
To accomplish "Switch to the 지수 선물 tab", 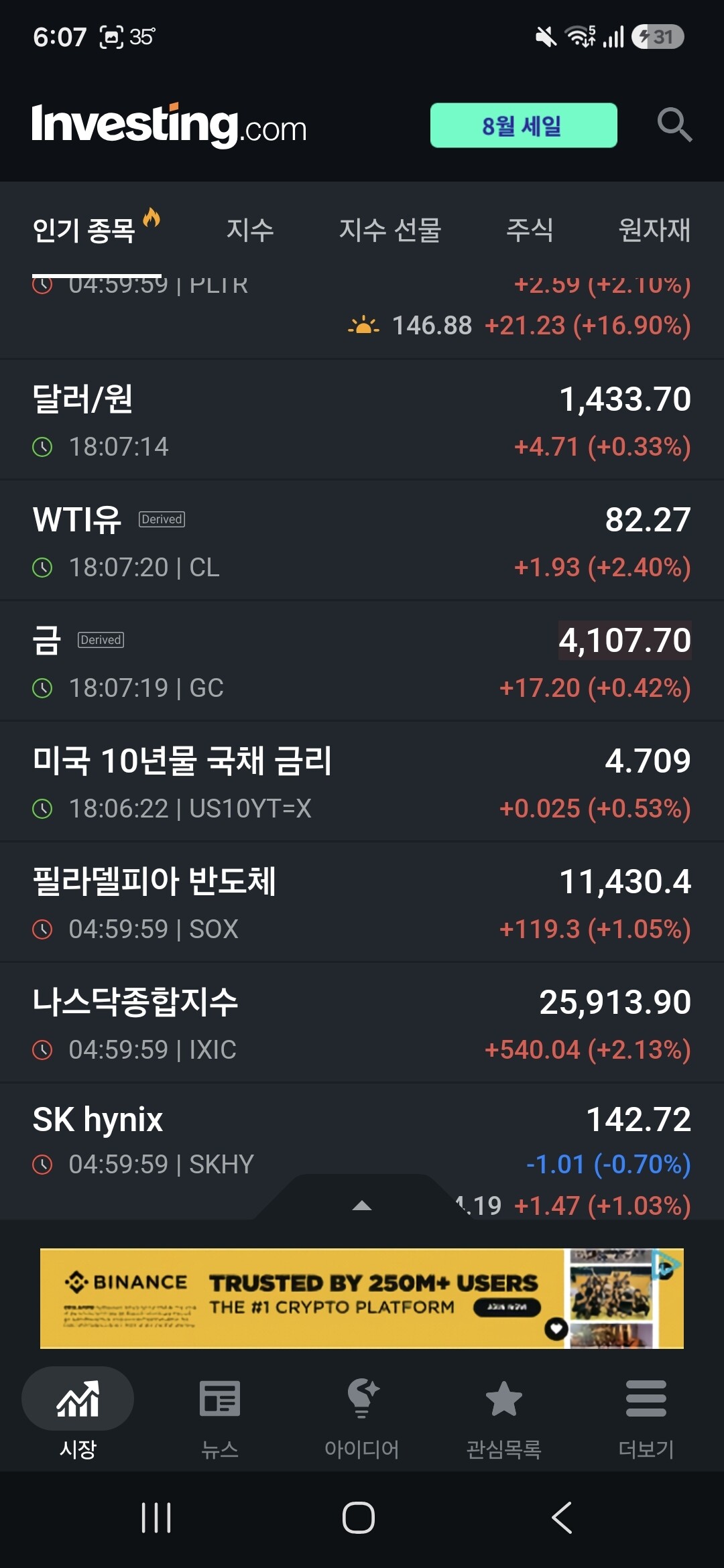I will pos(390,230).
